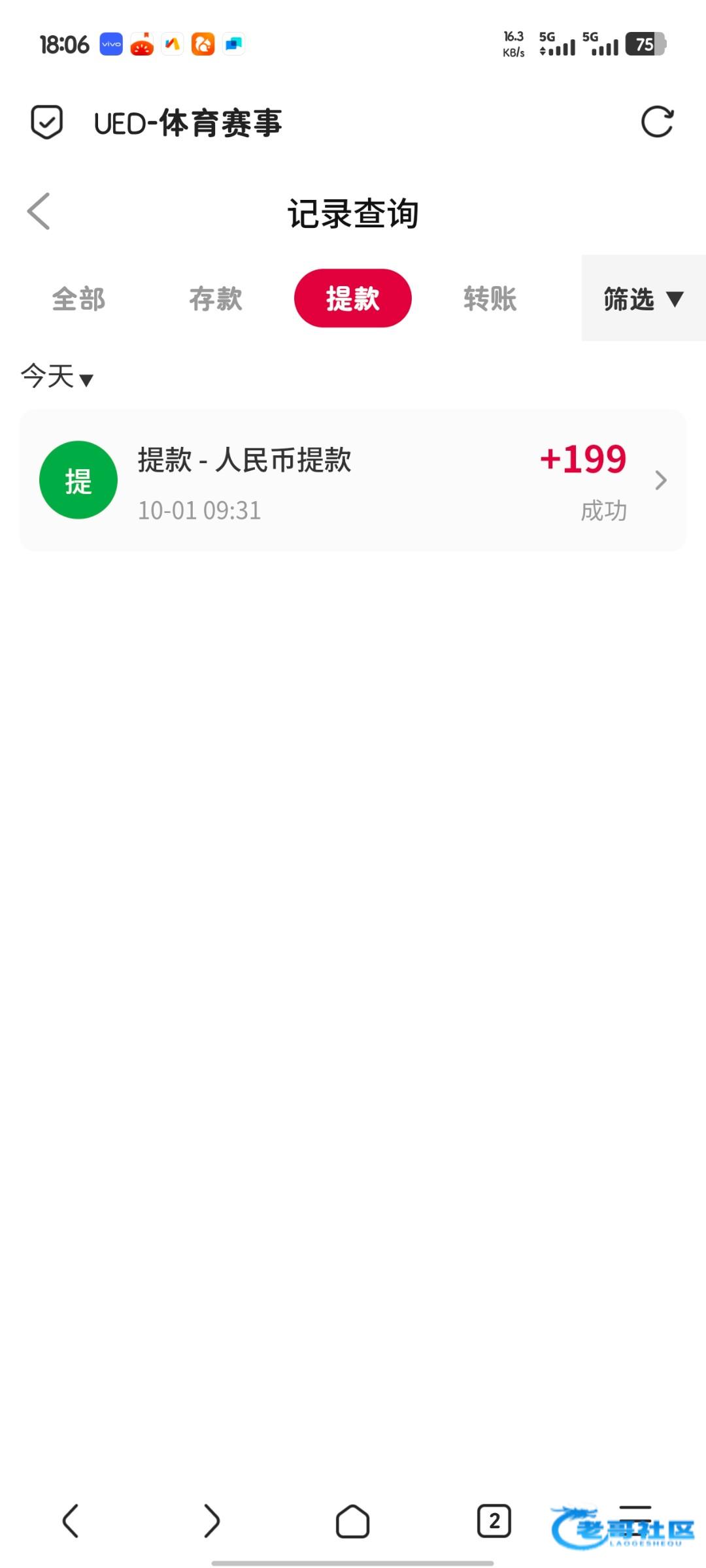Viewport: 706px width, 1568px height.
Task: Switch to the 全部 tab
Action: pos(78,299)
